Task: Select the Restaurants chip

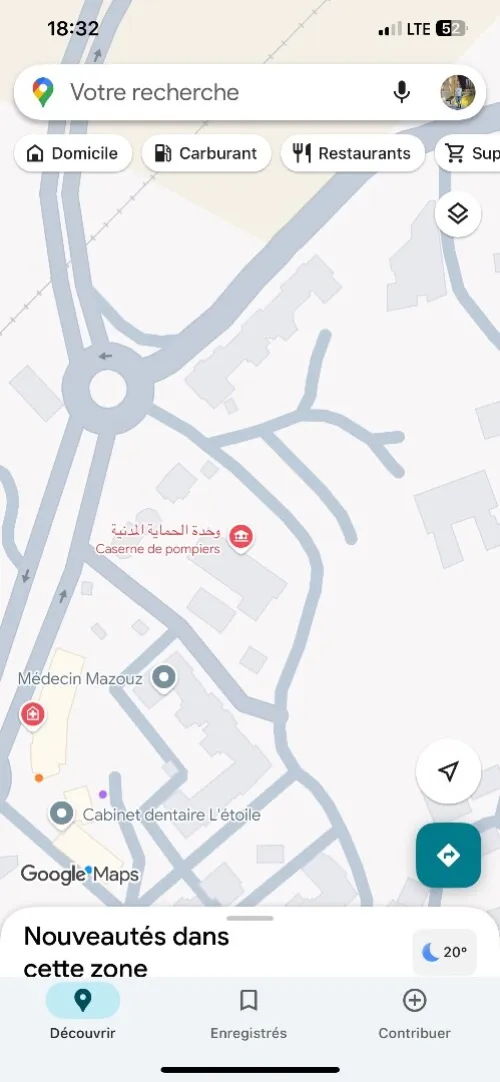Action: coord(352,153)
